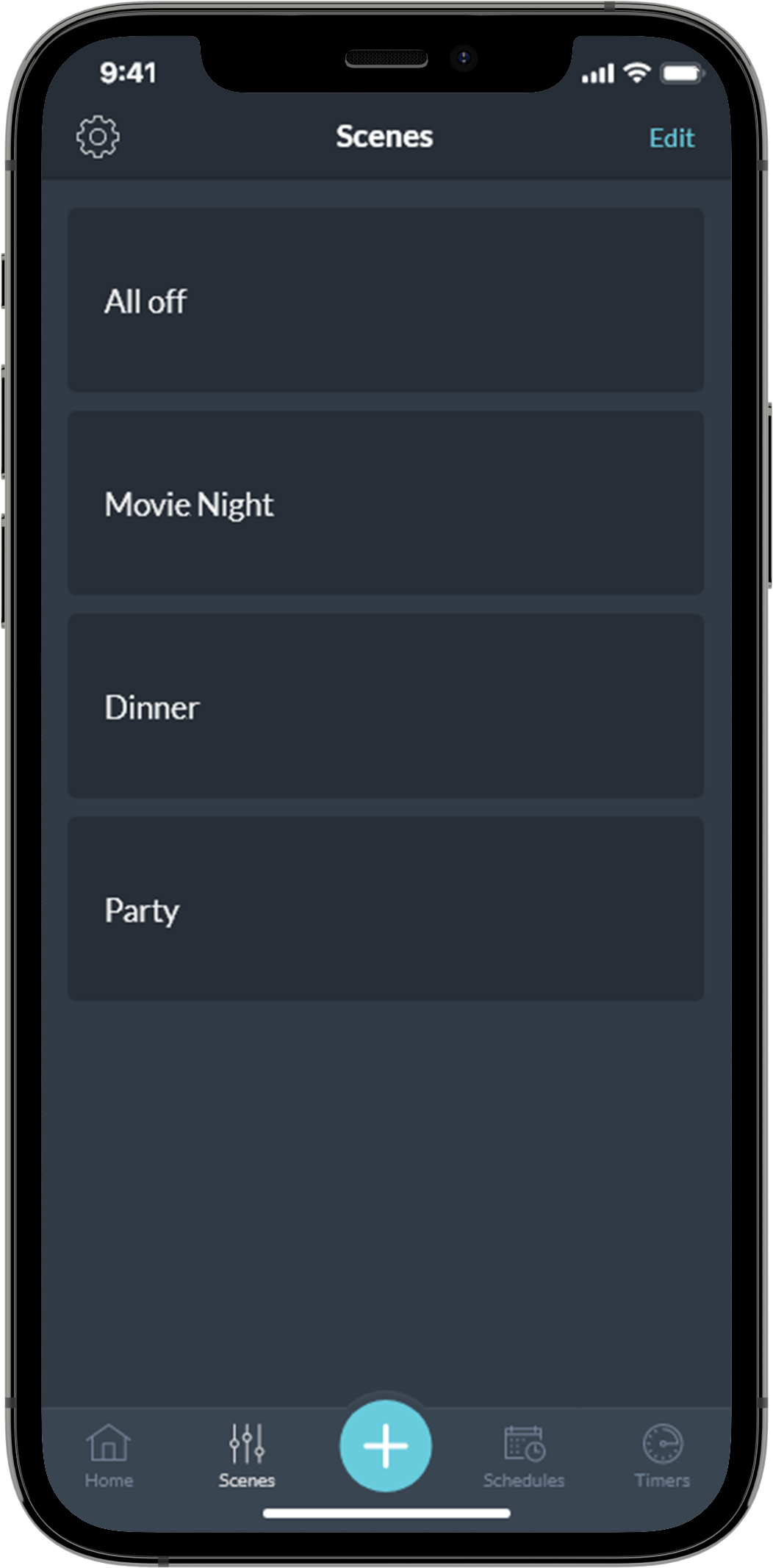The width and height of the screenshot is (773, 1568).
Task: Switch to the Home tab
Action: tap(109, 1456)
